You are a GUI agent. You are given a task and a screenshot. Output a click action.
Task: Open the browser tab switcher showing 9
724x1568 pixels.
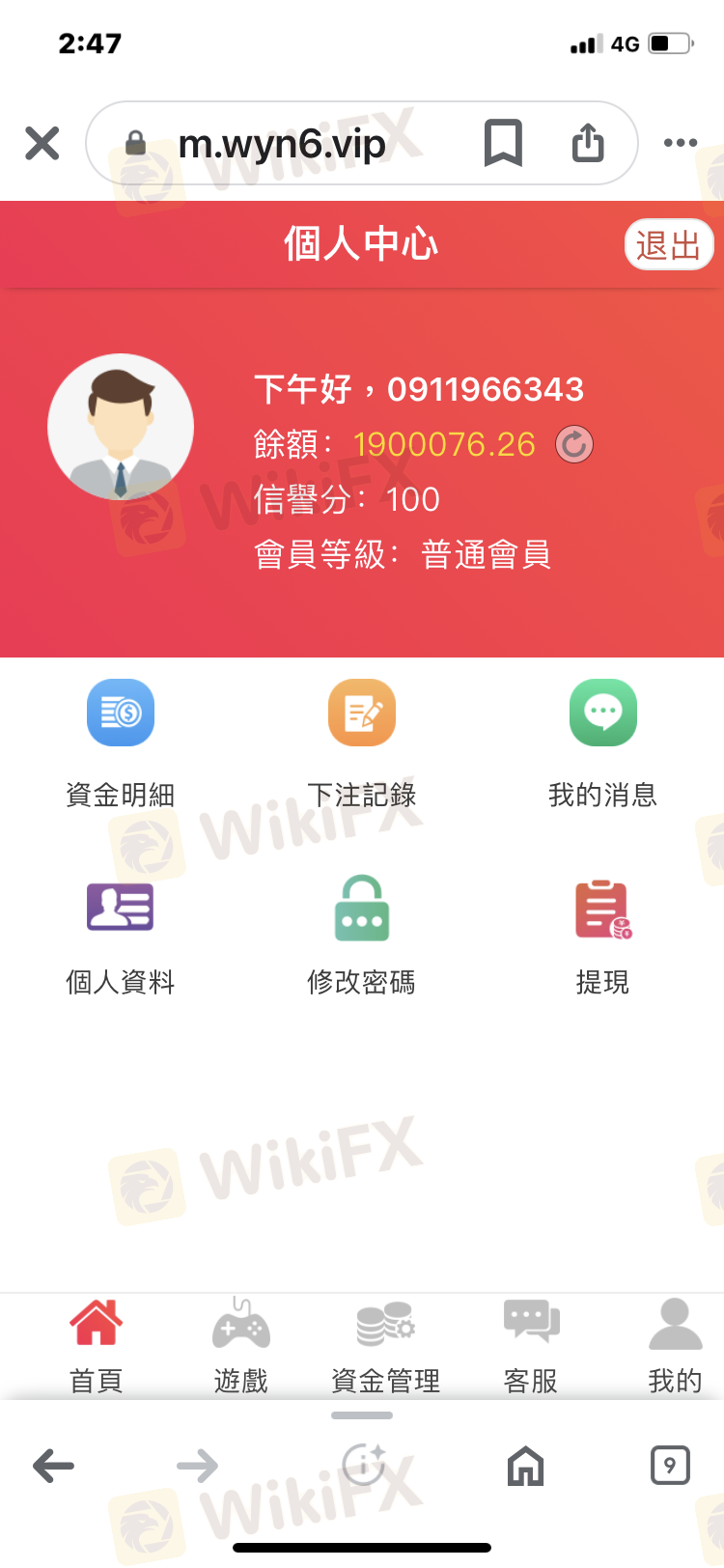tap(670, 1466)
